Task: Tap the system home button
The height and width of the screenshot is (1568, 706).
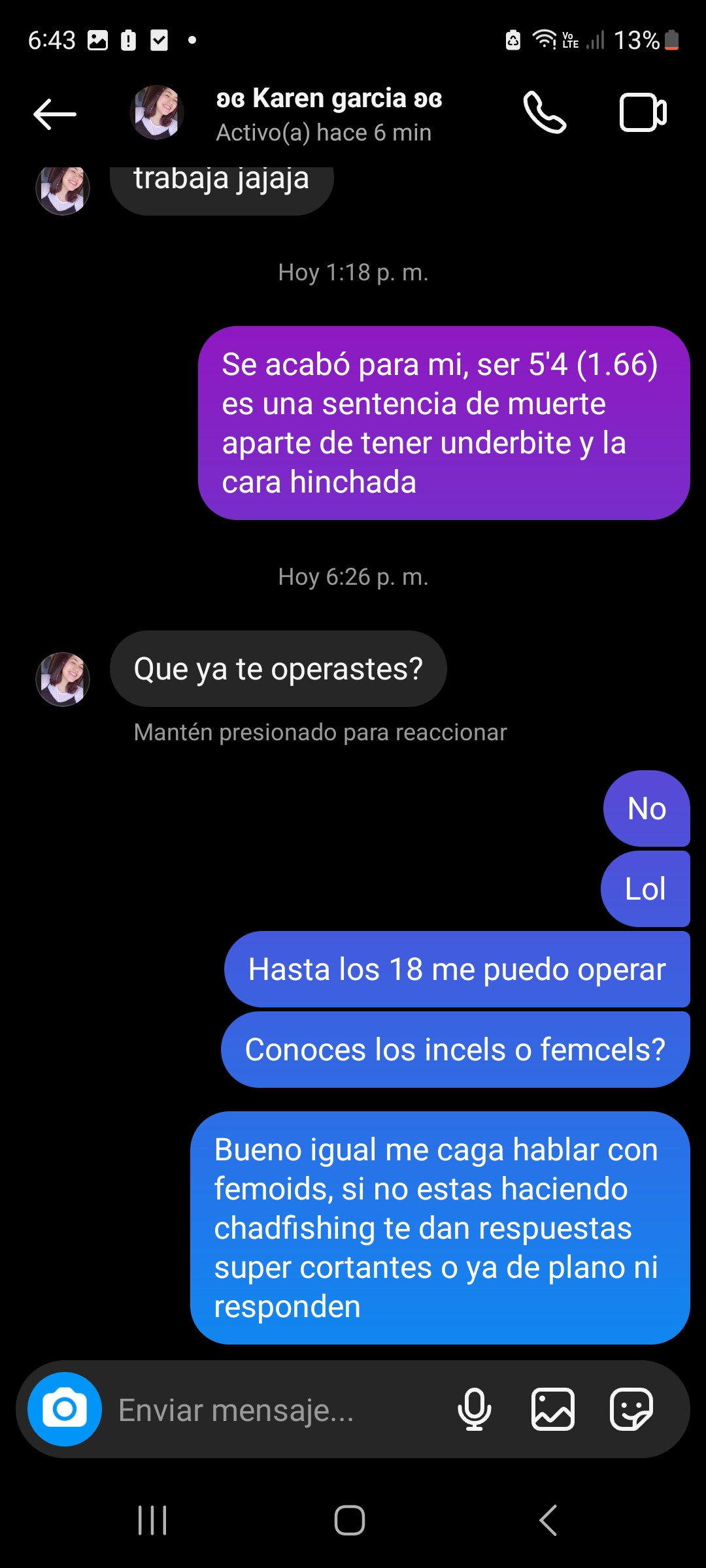Action: (350, 1520)
